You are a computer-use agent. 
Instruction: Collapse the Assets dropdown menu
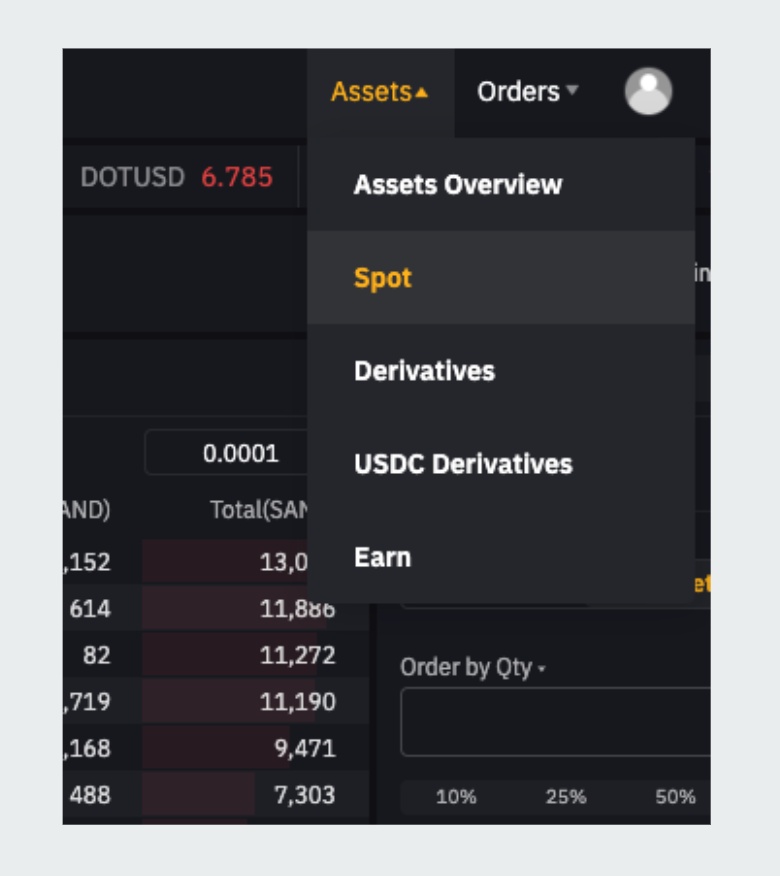[380, 92]
